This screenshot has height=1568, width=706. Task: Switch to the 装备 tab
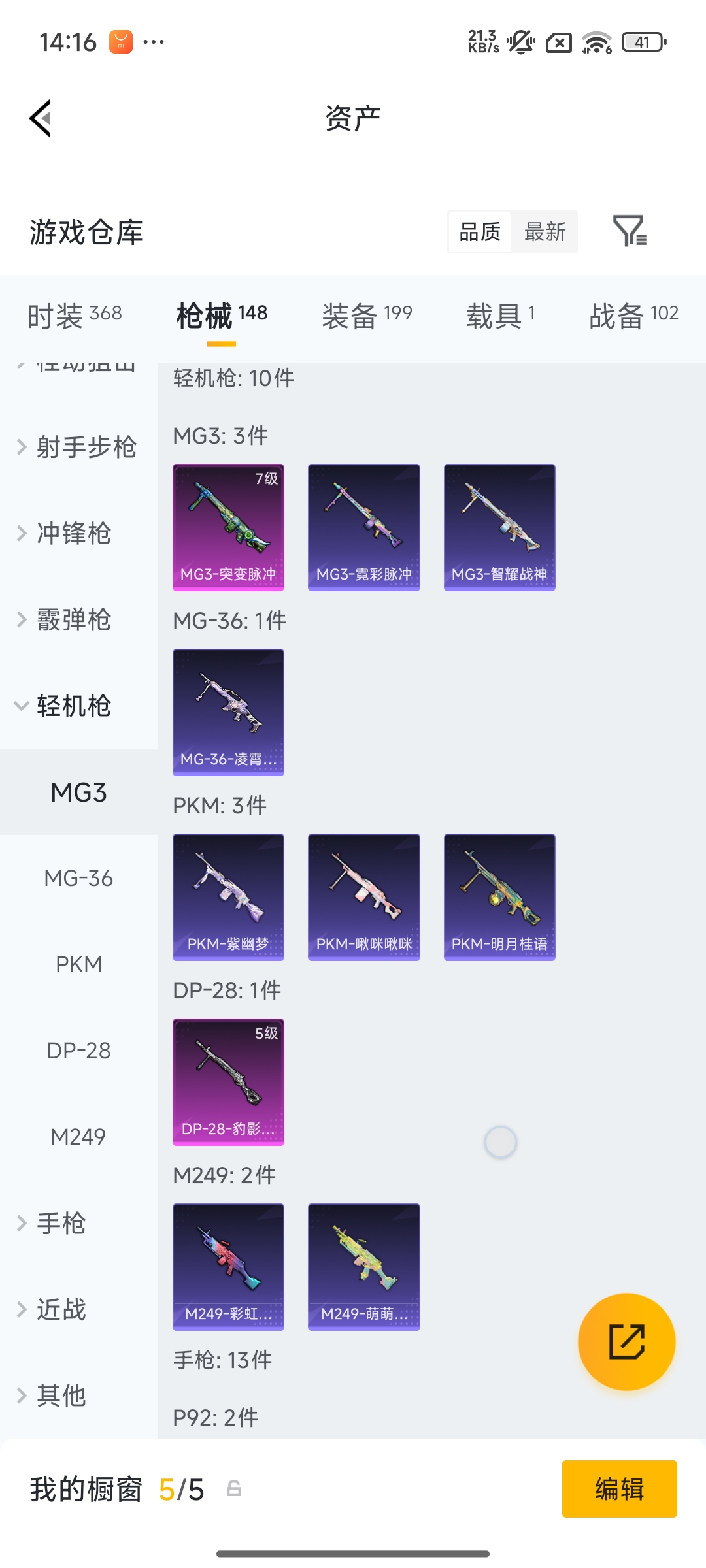pyautogui.click(x=367, y=316)
